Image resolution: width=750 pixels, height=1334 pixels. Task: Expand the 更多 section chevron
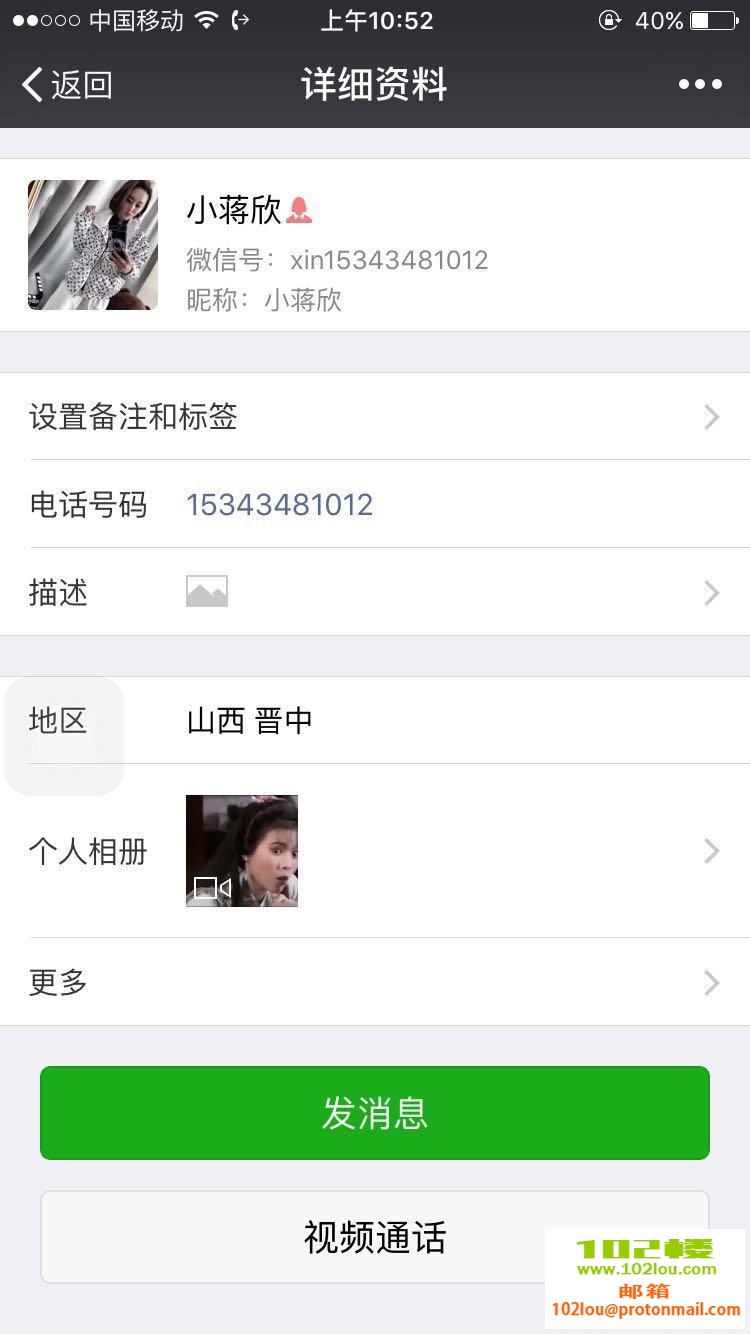coord(710,983)
